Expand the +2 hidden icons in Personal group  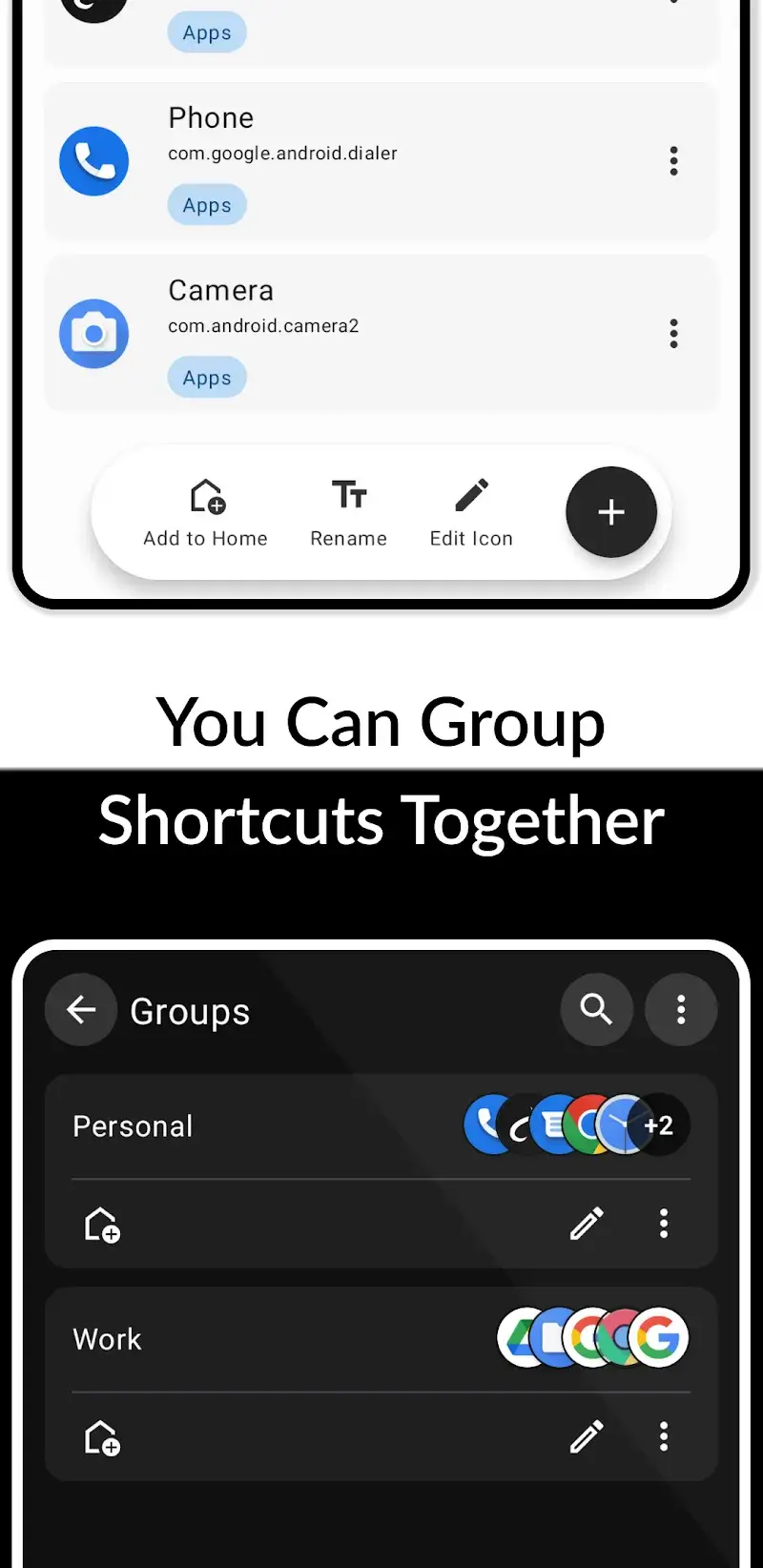tap(658, 1125)
